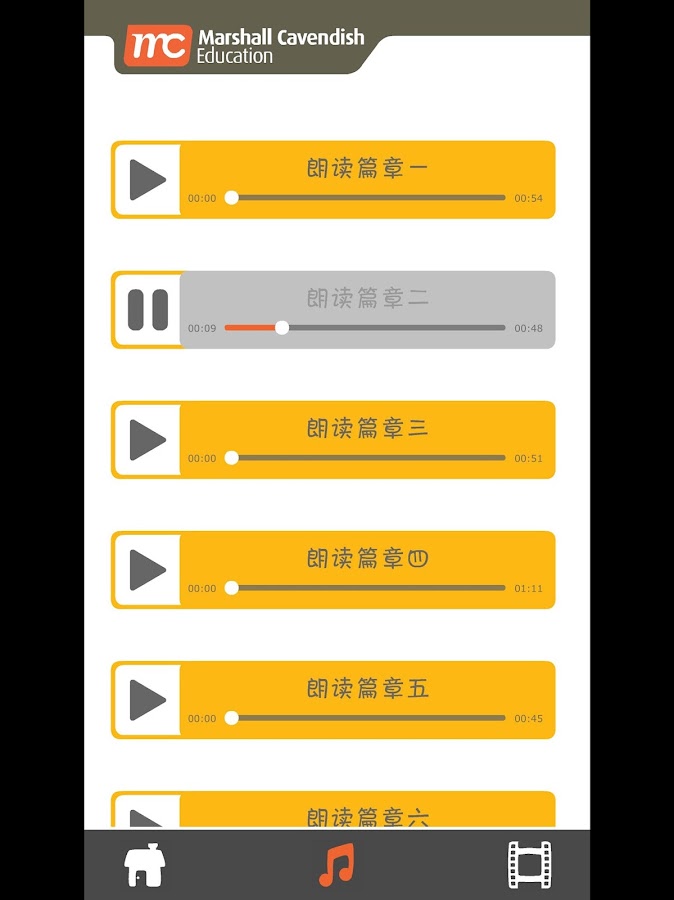Tap the seek bar of 朗读篇章二
674x900 pixels.
365,328
